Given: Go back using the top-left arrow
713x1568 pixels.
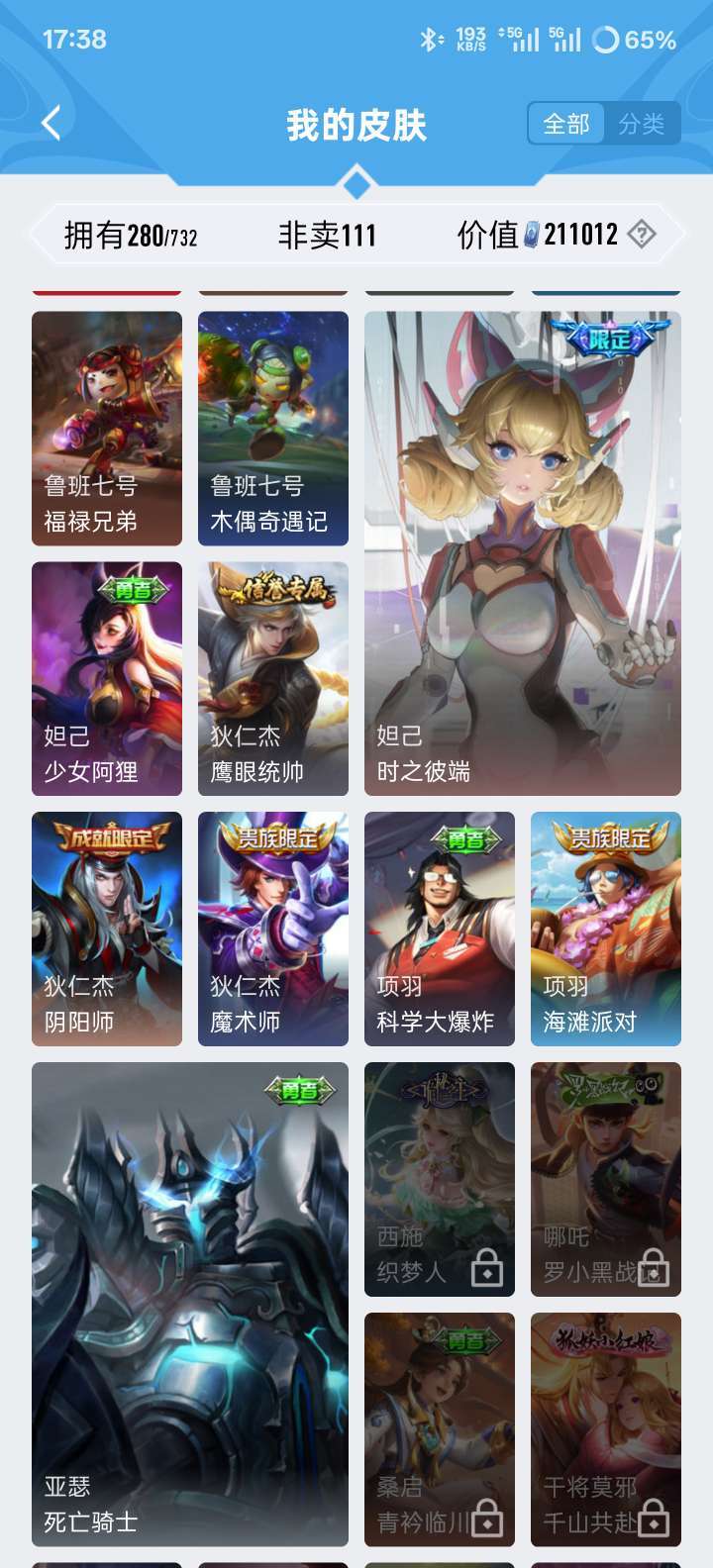Looking at the screenshot, I should [x=51, y=124].
